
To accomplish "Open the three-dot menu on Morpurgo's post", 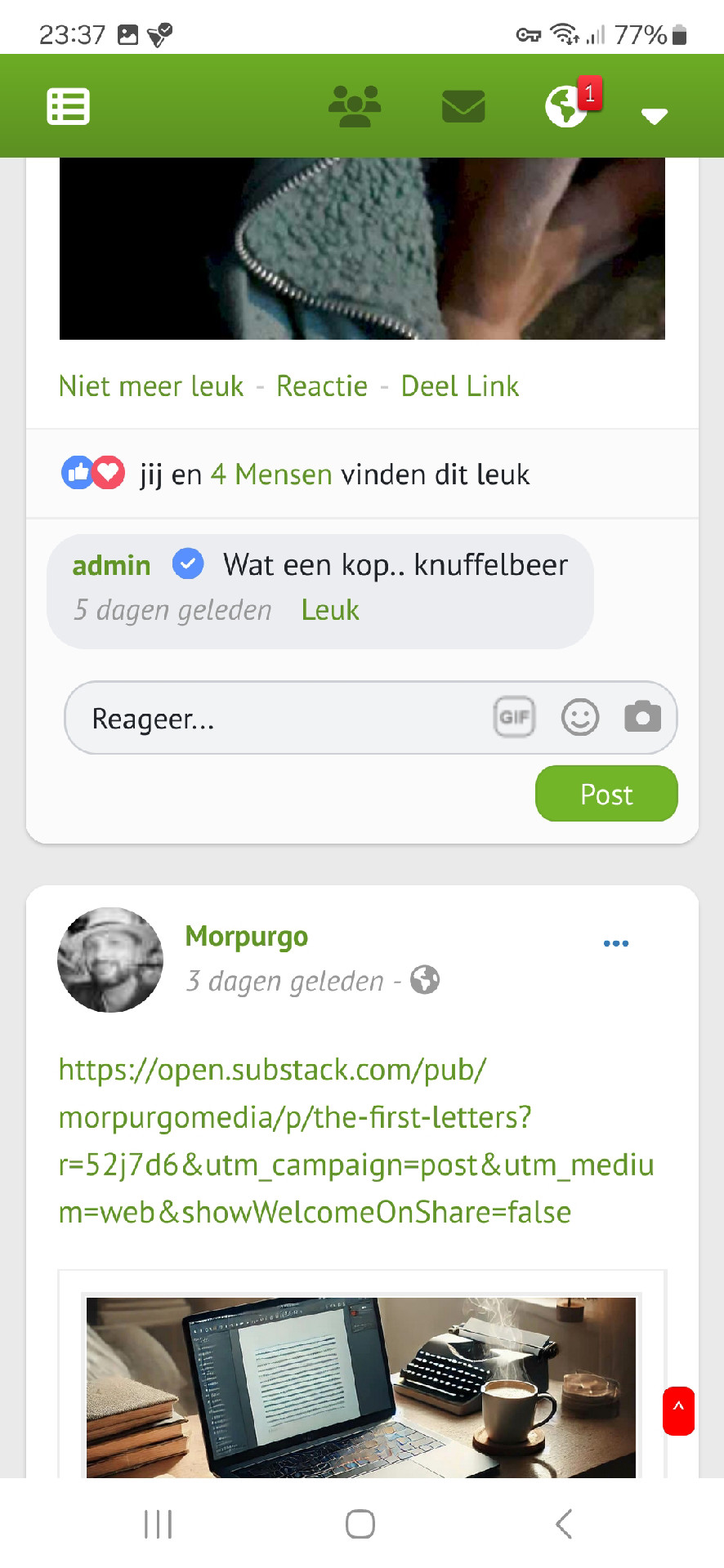I will pyautogui.click(x=616, y=943).
